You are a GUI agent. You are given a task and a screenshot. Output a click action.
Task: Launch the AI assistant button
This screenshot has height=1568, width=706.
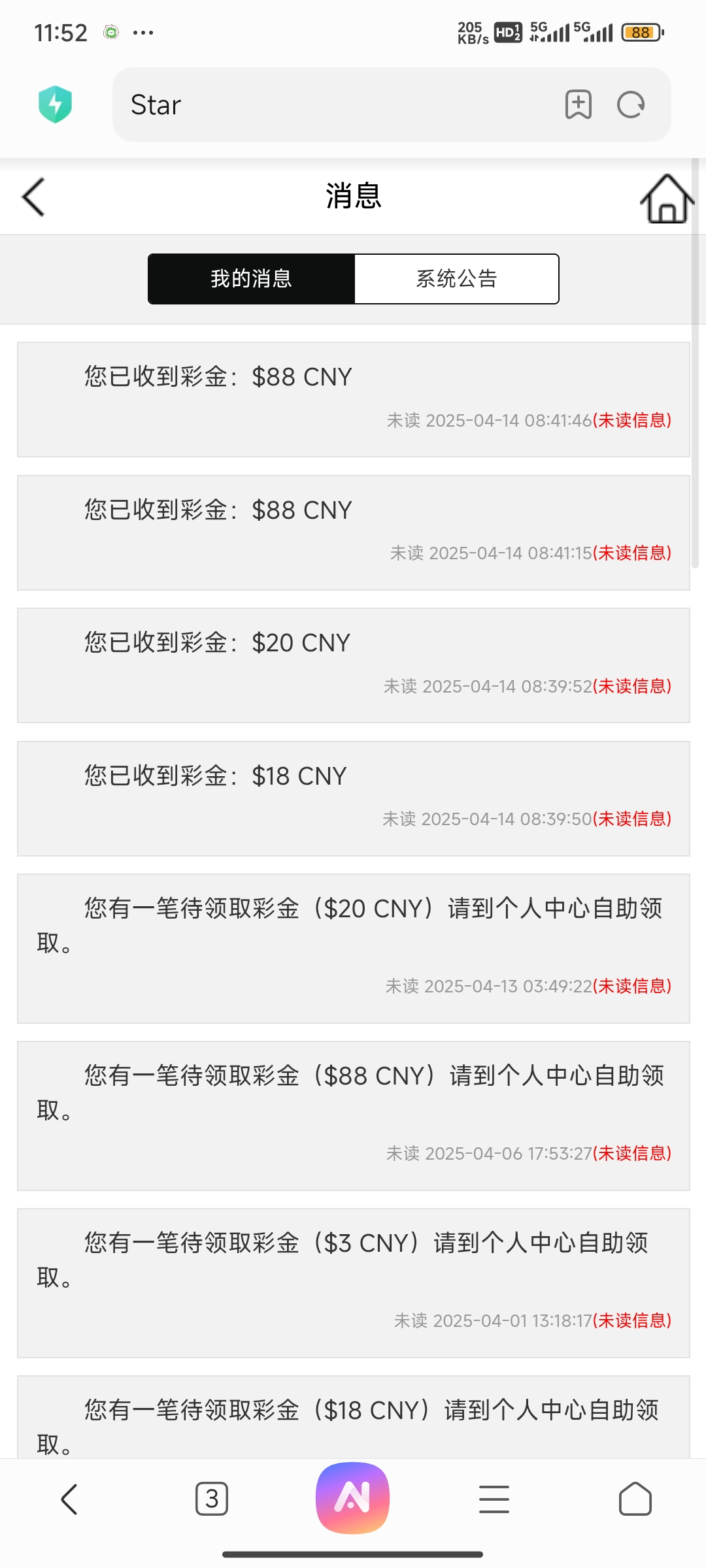352,1497
